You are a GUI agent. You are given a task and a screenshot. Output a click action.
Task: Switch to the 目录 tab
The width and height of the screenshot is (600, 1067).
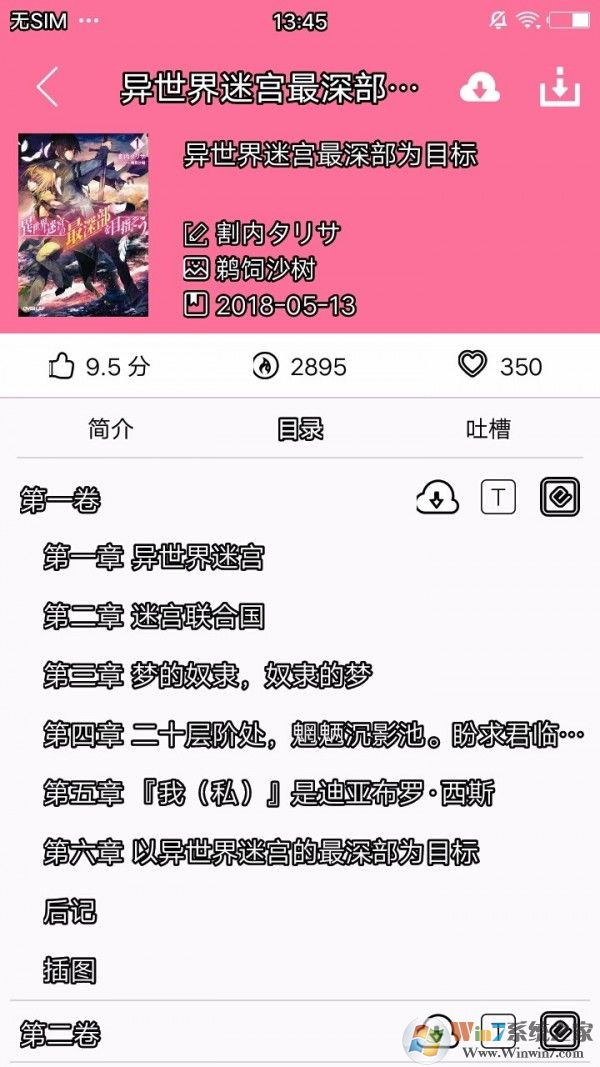point(300,429)
